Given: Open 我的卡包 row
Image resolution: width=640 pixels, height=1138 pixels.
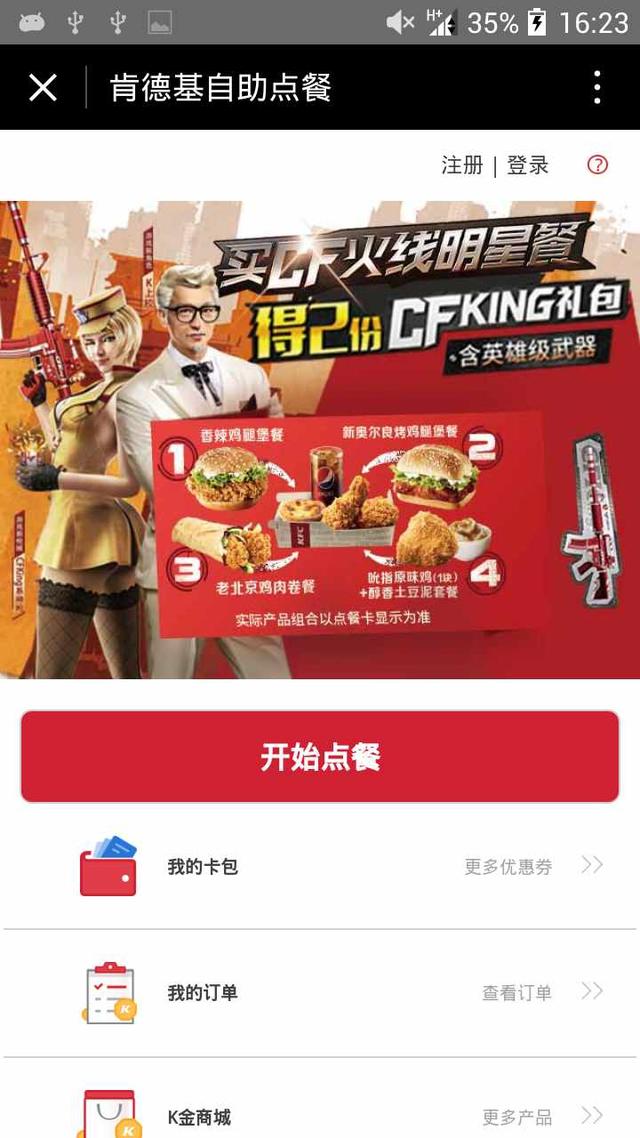Looking at the screenshot, I should tap(320, 866).
